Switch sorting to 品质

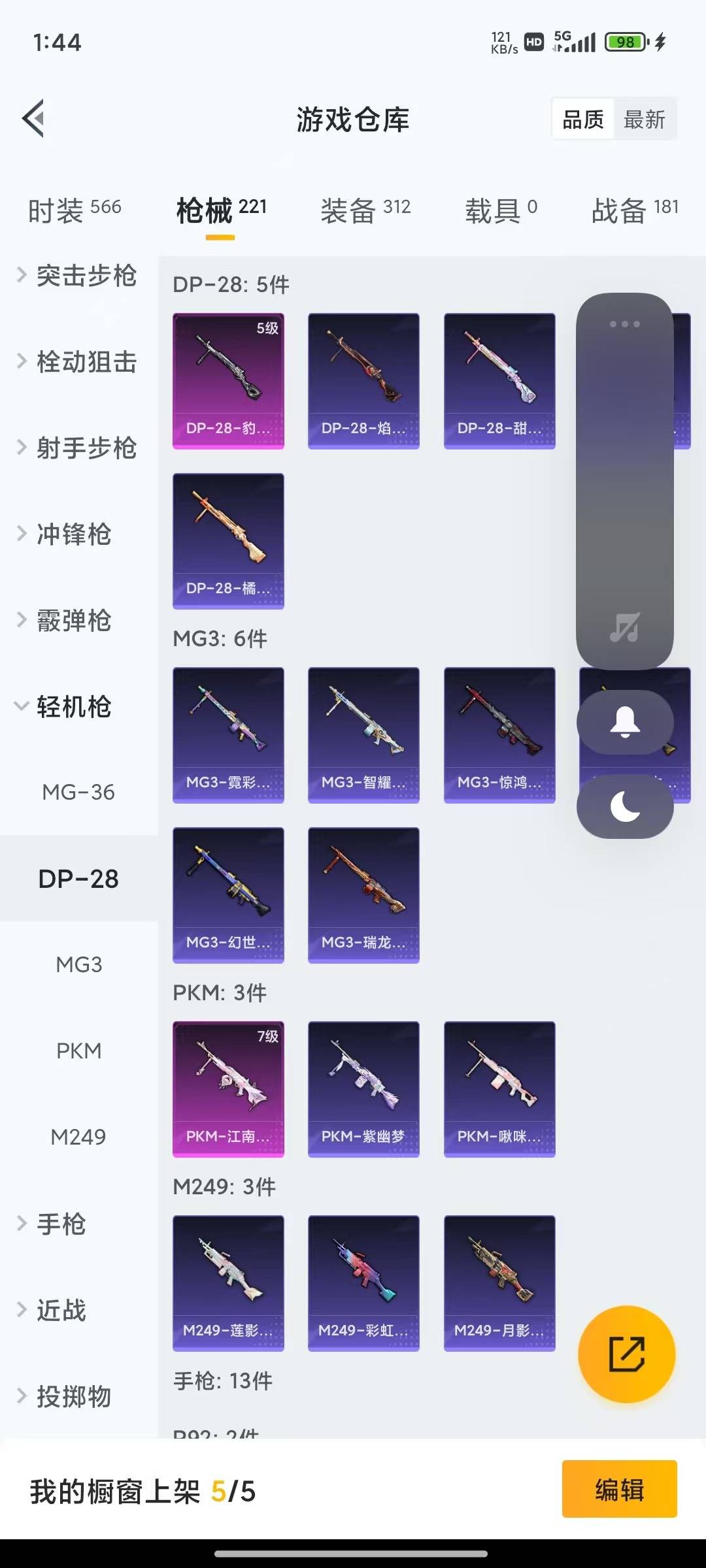584,119
